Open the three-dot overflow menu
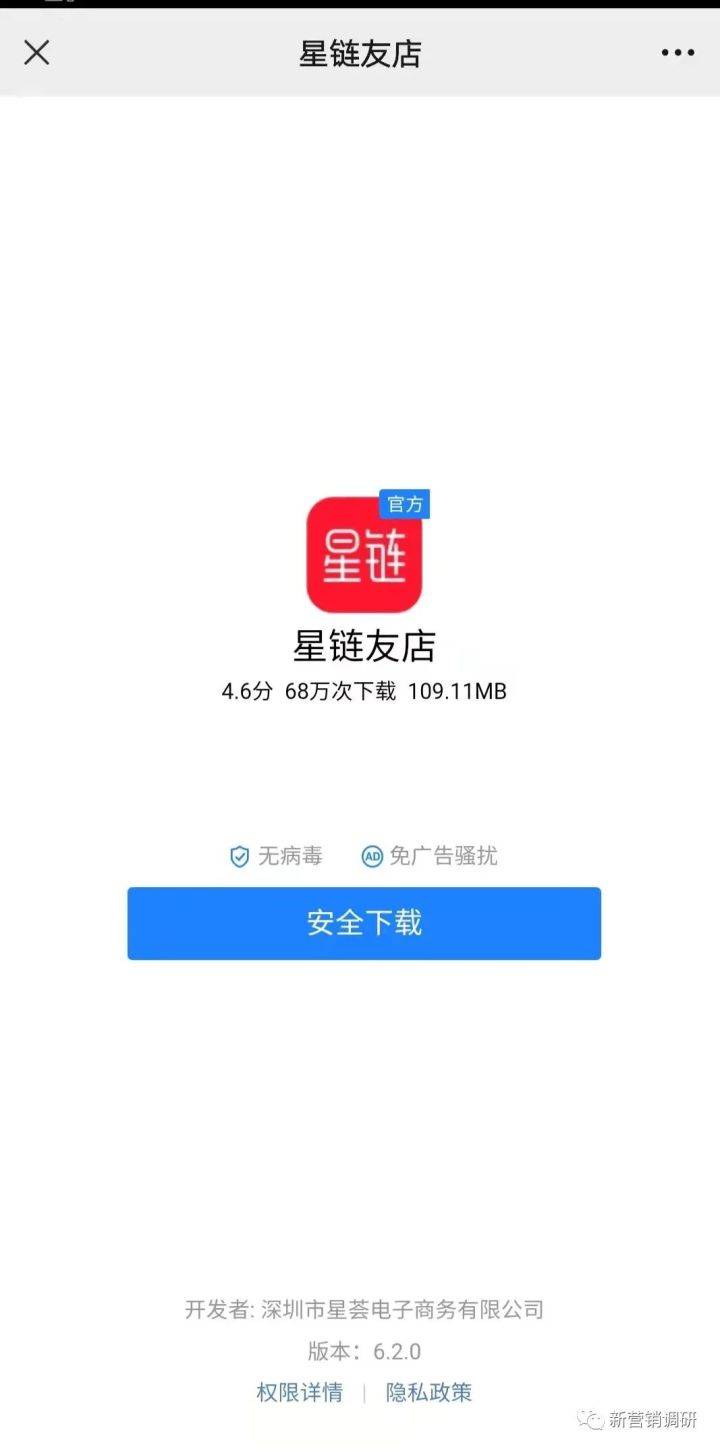 click(677, 53)
